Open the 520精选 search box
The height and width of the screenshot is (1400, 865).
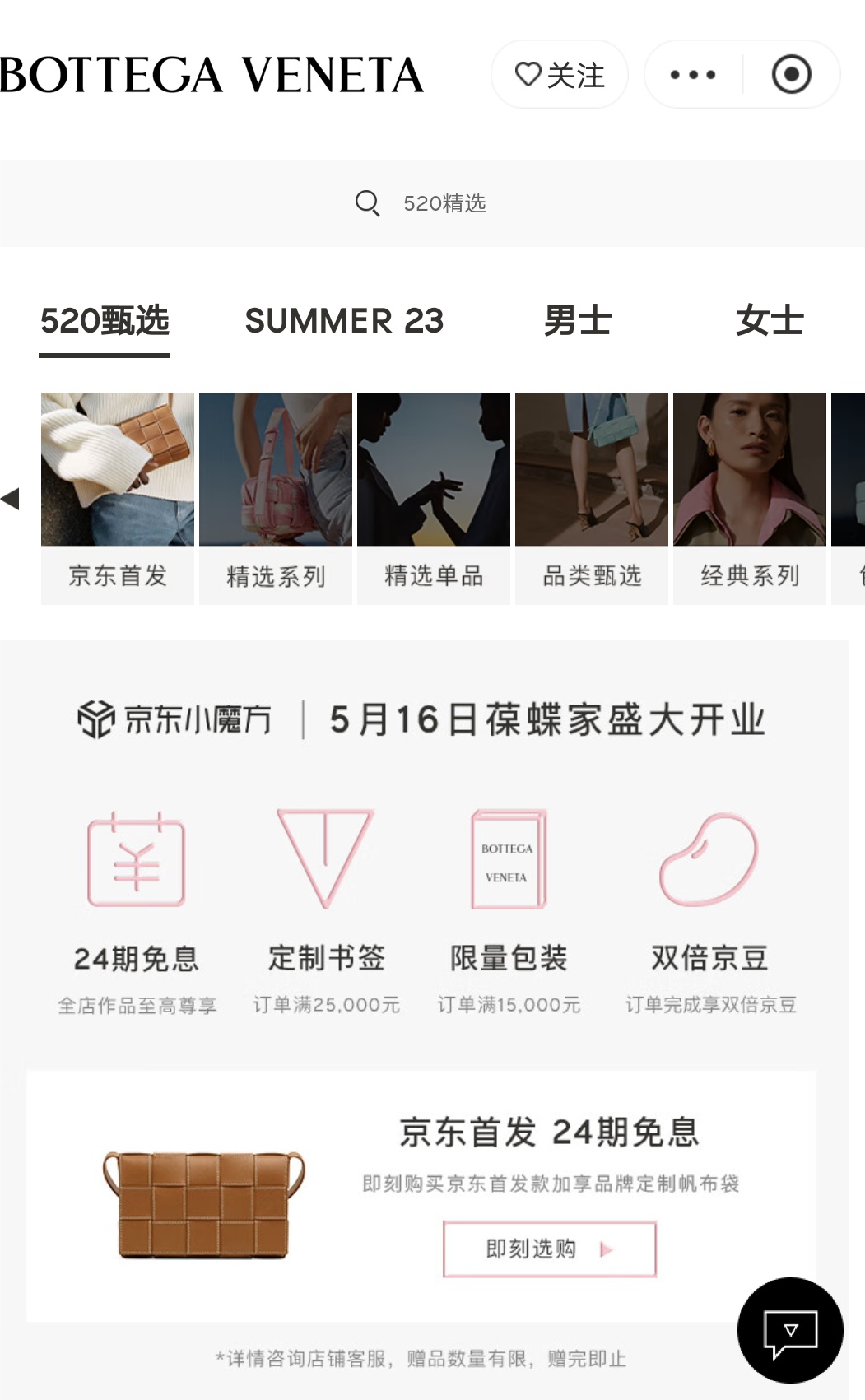pyautogui.click(x=432, y=203)
